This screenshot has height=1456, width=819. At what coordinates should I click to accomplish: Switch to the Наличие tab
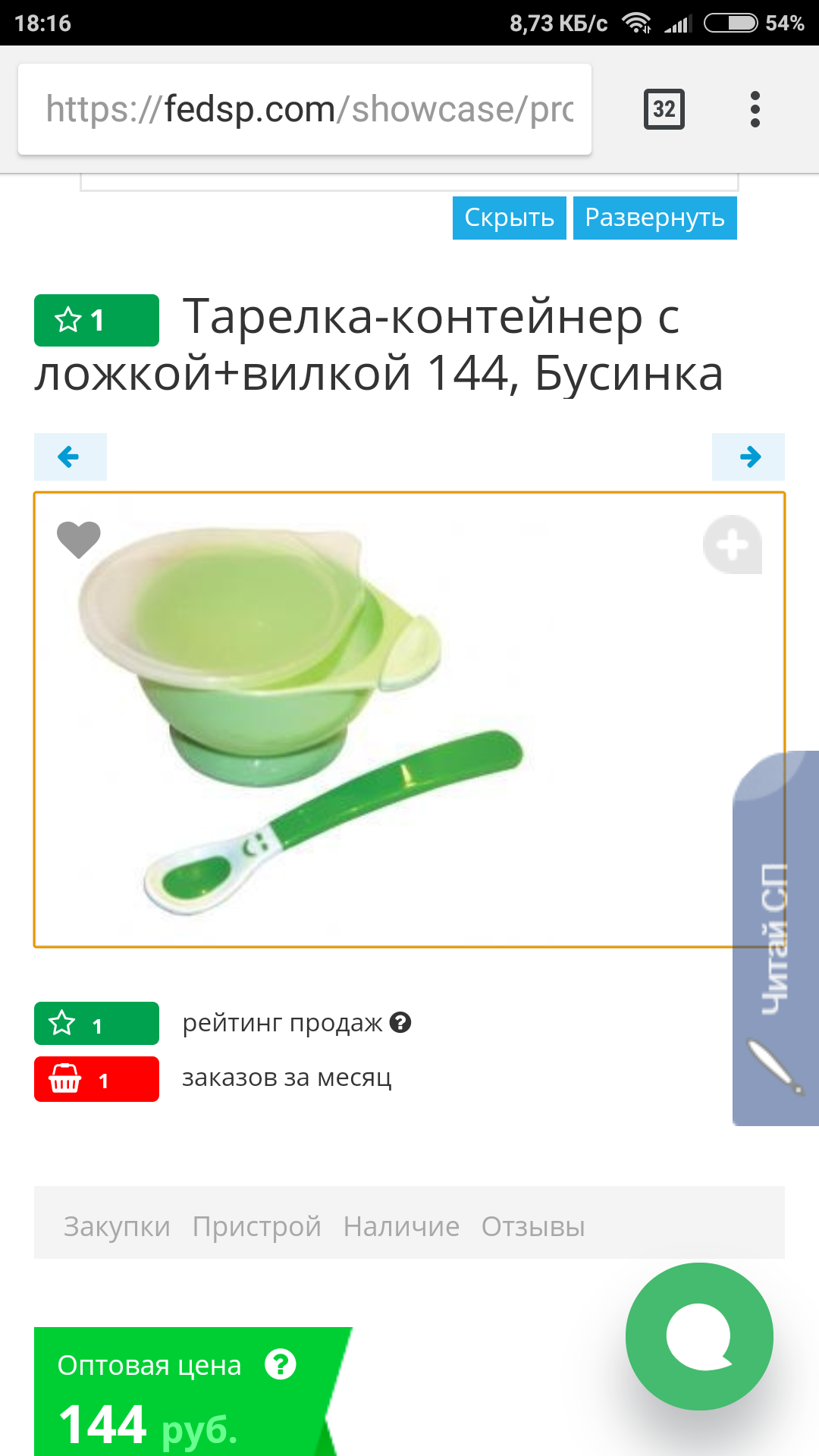click(401, 1226)
